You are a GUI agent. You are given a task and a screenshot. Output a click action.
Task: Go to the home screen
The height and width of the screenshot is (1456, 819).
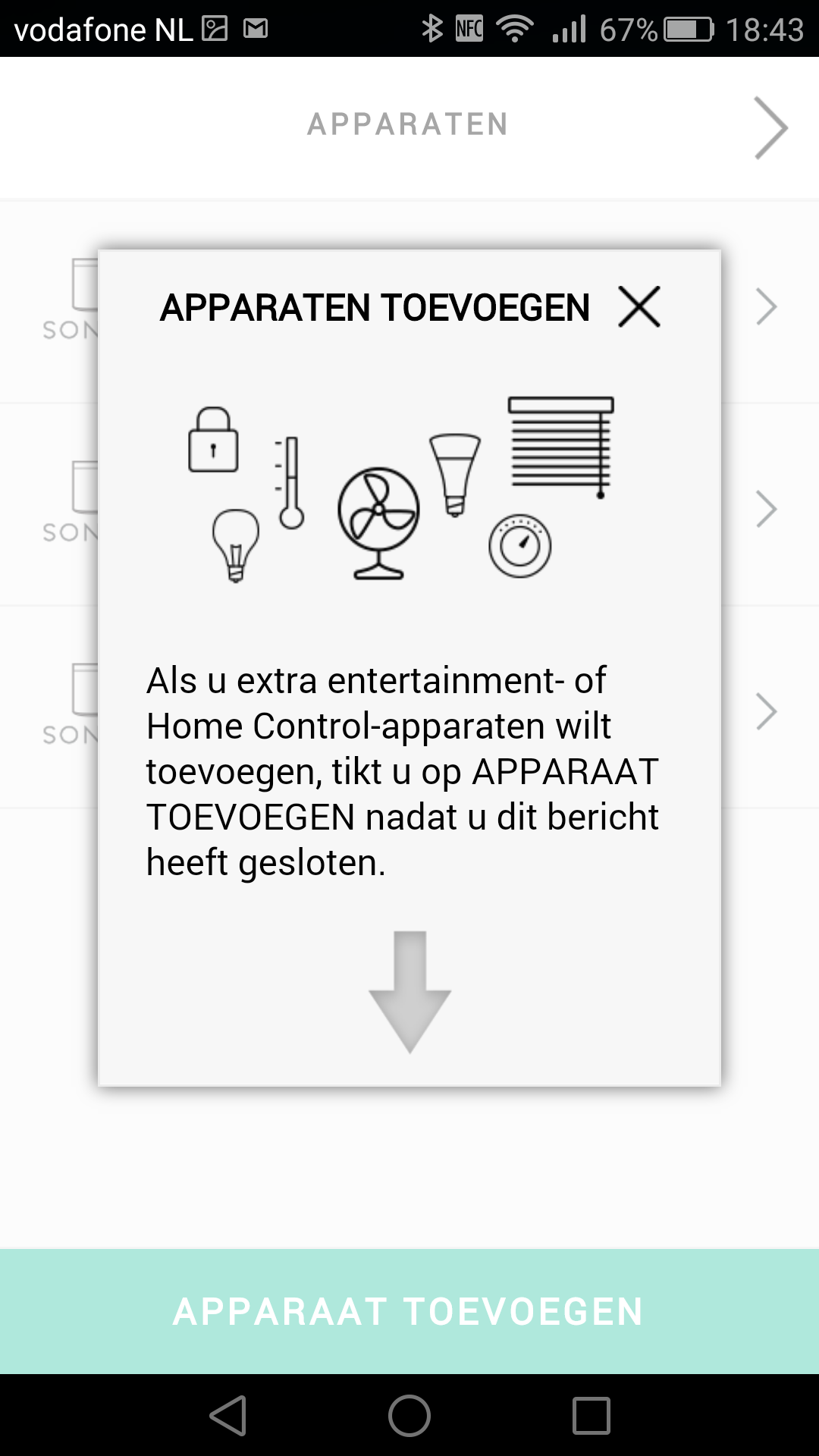click(409, 1415)
